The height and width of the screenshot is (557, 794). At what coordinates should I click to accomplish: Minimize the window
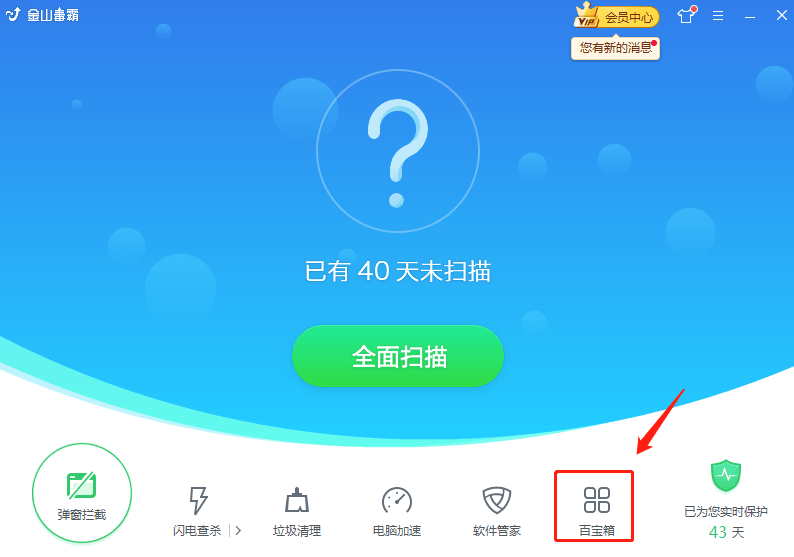point(749,16)
